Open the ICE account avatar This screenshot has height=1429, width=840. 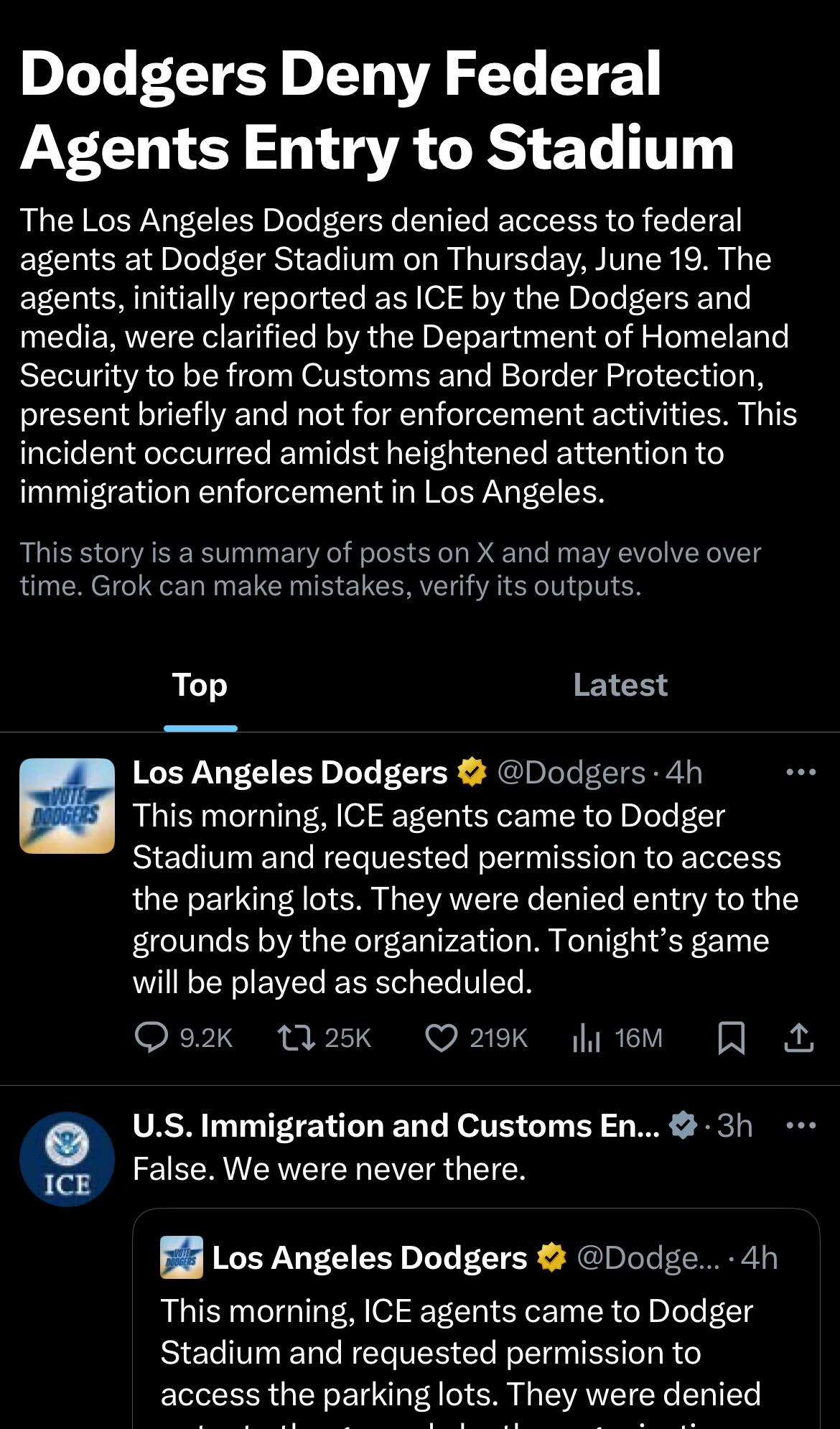[67, 1159]
